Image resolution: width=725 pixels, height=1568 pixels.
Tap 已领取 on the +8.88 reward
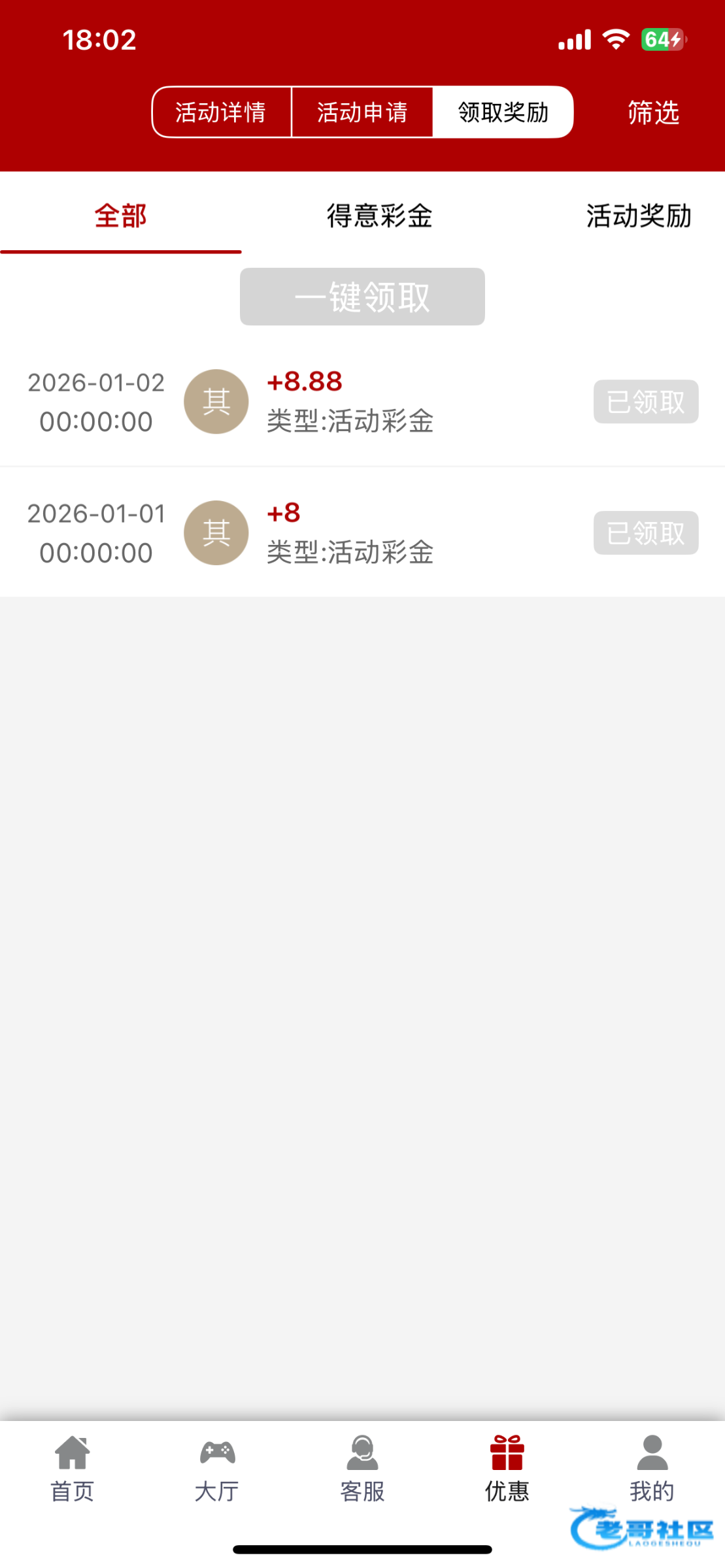[x=645, y=402]
